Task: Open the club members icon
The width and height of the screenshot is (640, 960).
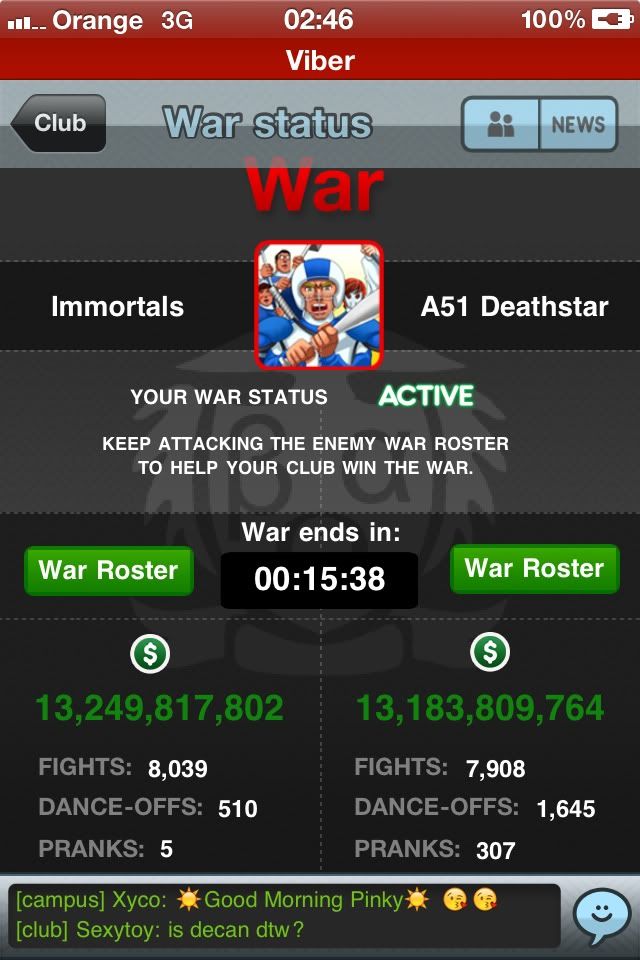Action: point(500,125)
